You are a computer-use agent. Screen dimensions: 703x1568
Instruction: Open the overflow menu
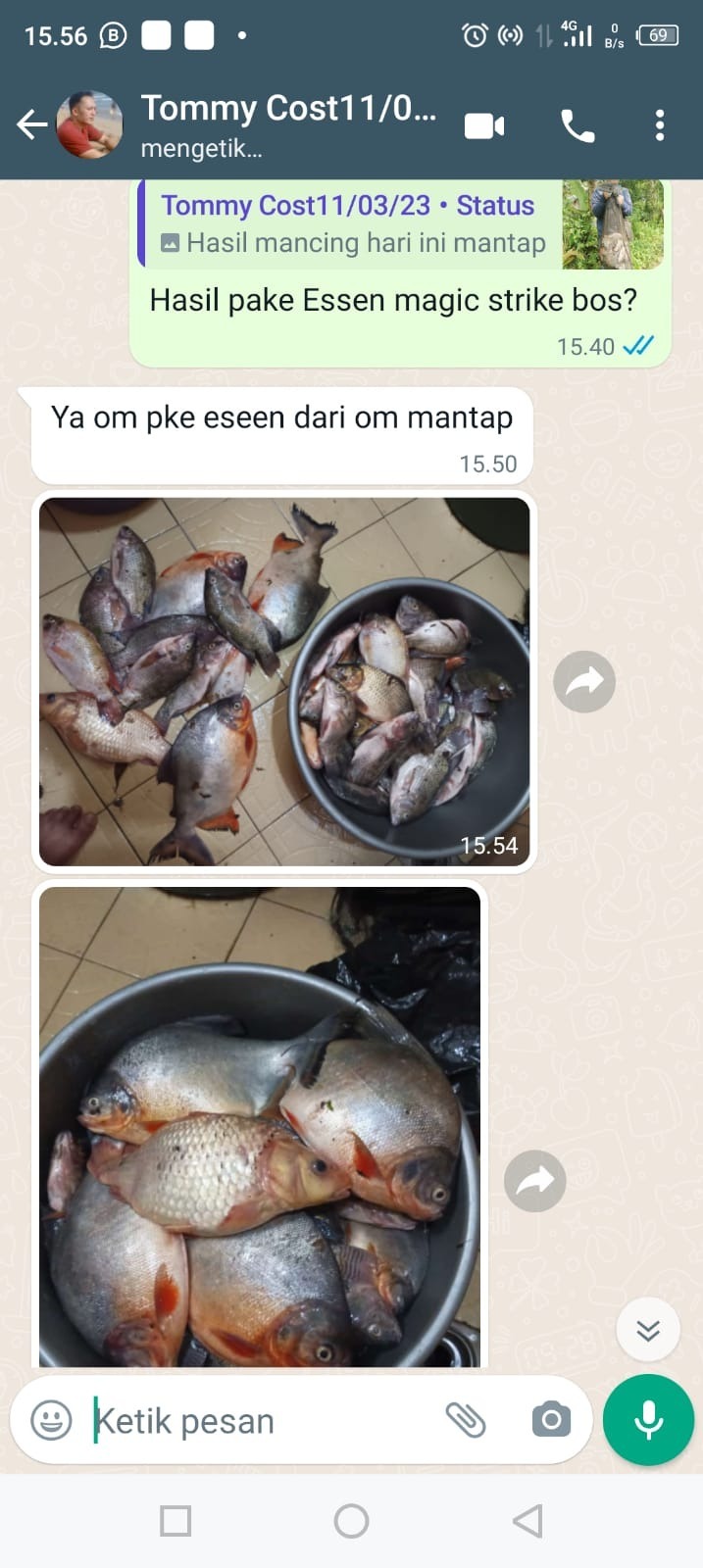[x=660, y=125]
